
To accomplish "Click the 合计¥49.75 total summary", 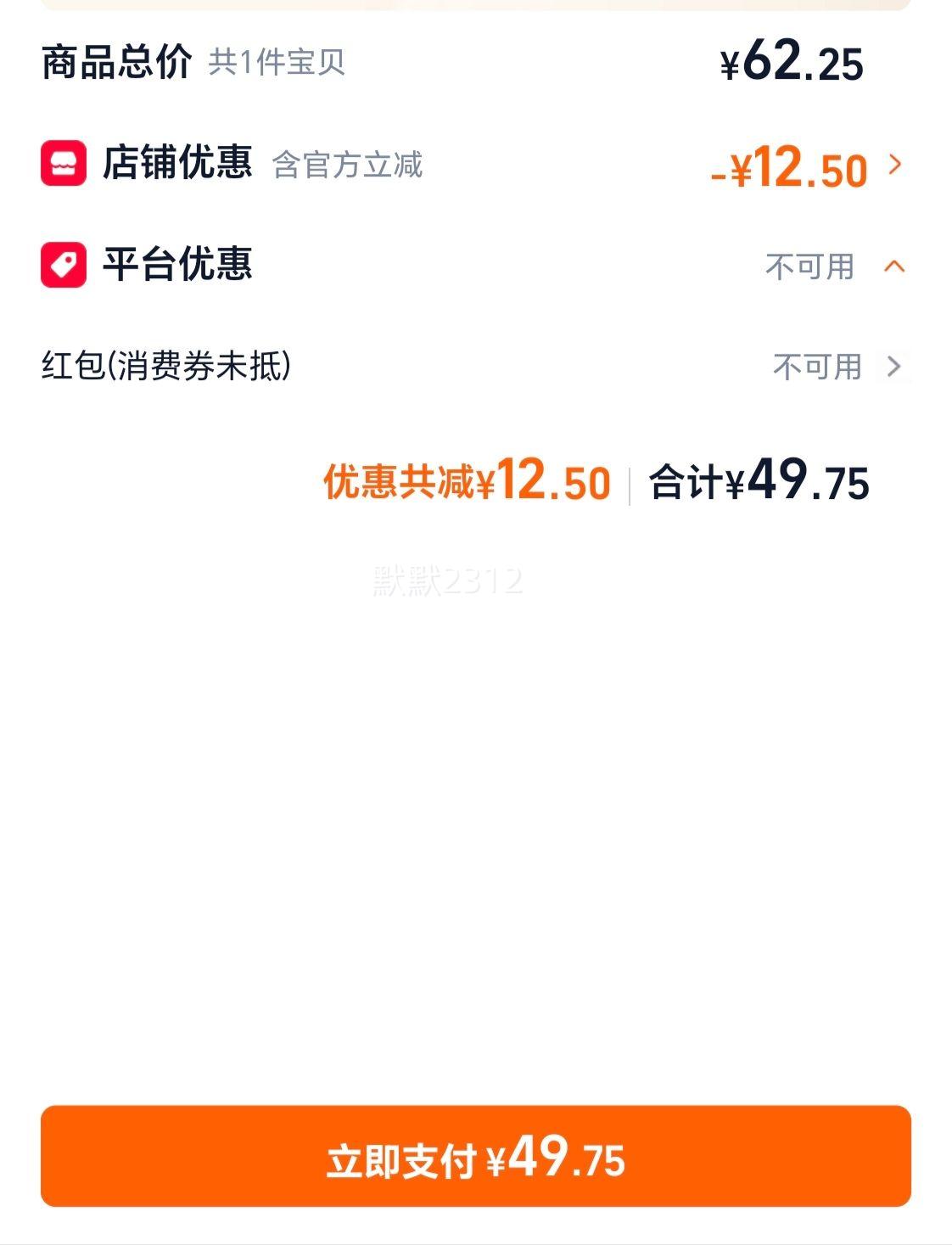I will pyautogui.click(x=759, y=481).
